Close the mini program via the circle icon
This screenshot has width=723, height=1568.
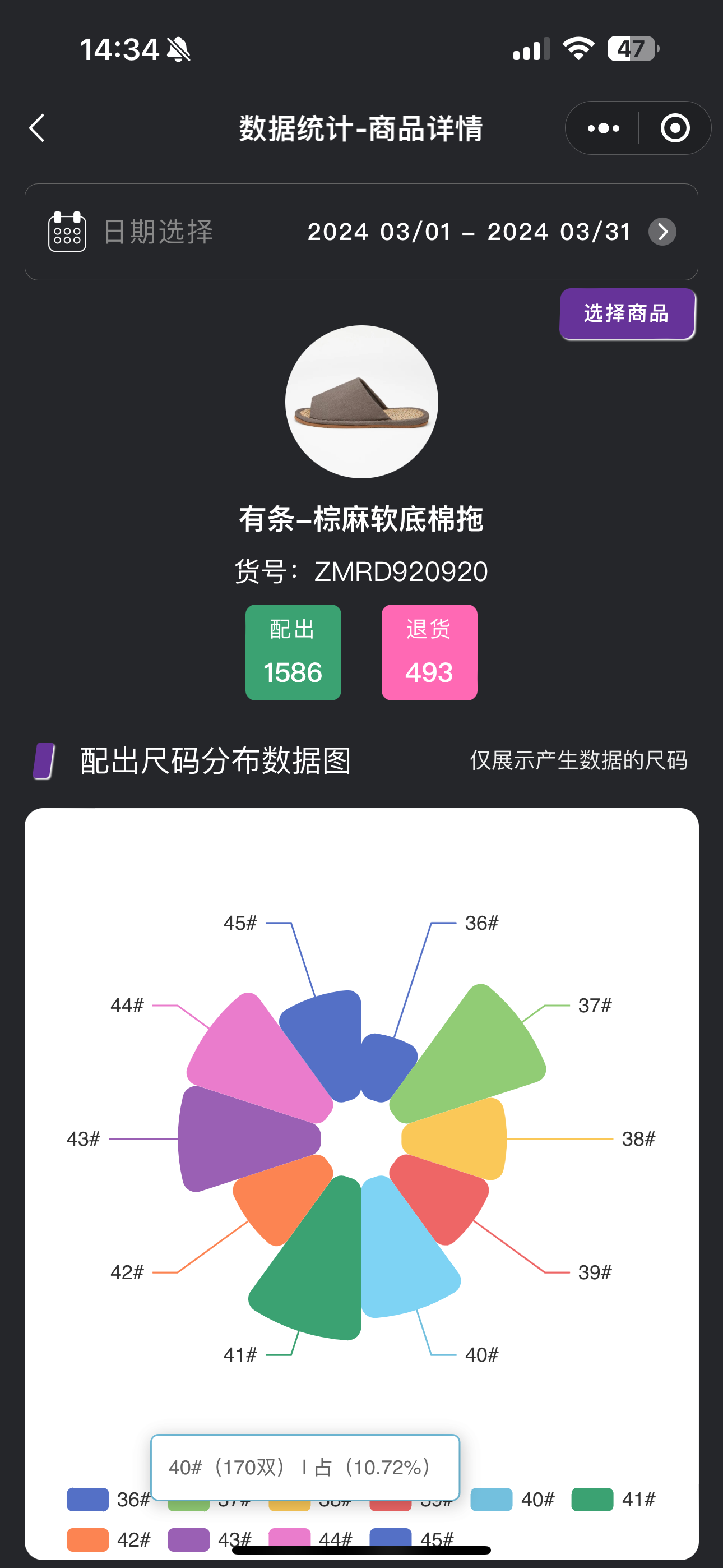pos(674,128)
